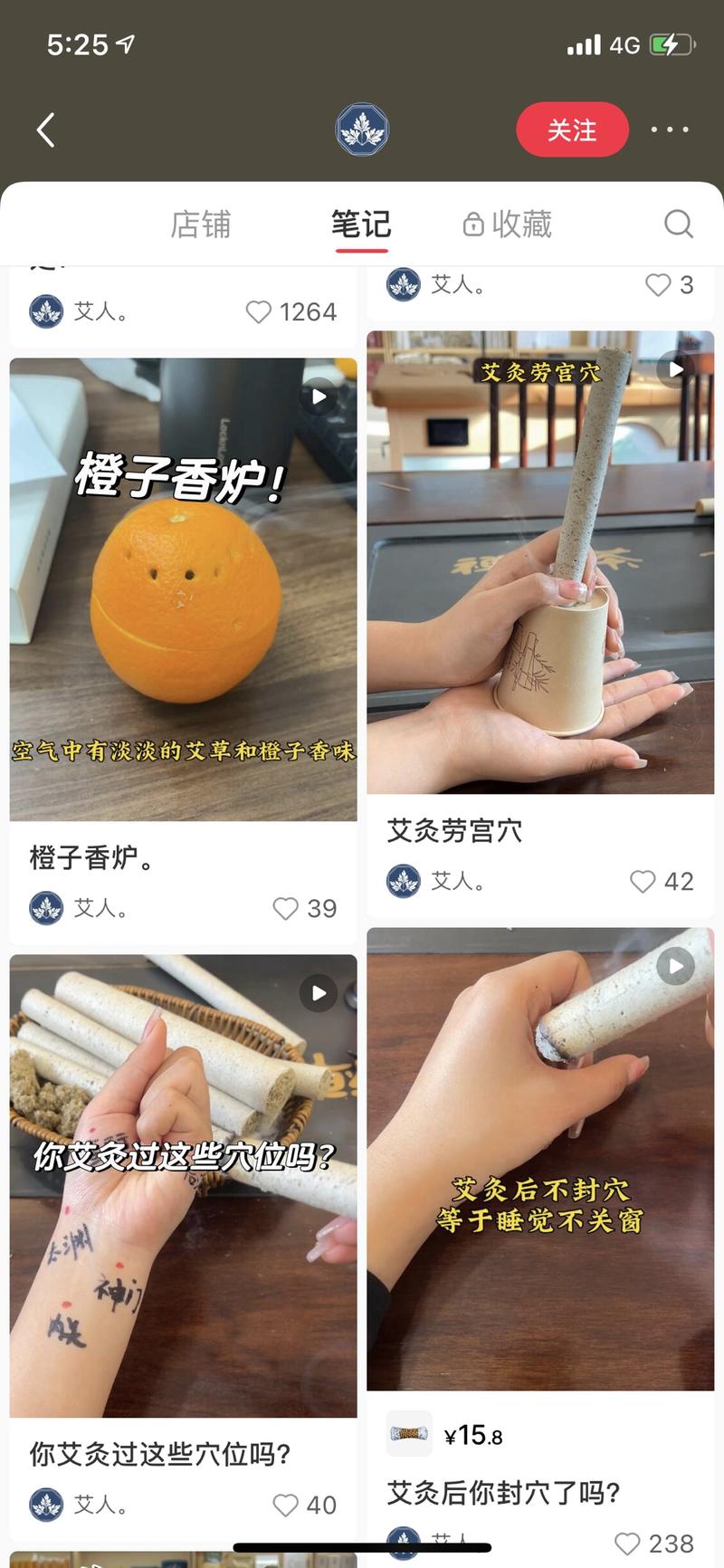Like the 你艾灸过这些穴位吗 note
Viewport: 724px width, 1568px height.
tap(286, 1505)
